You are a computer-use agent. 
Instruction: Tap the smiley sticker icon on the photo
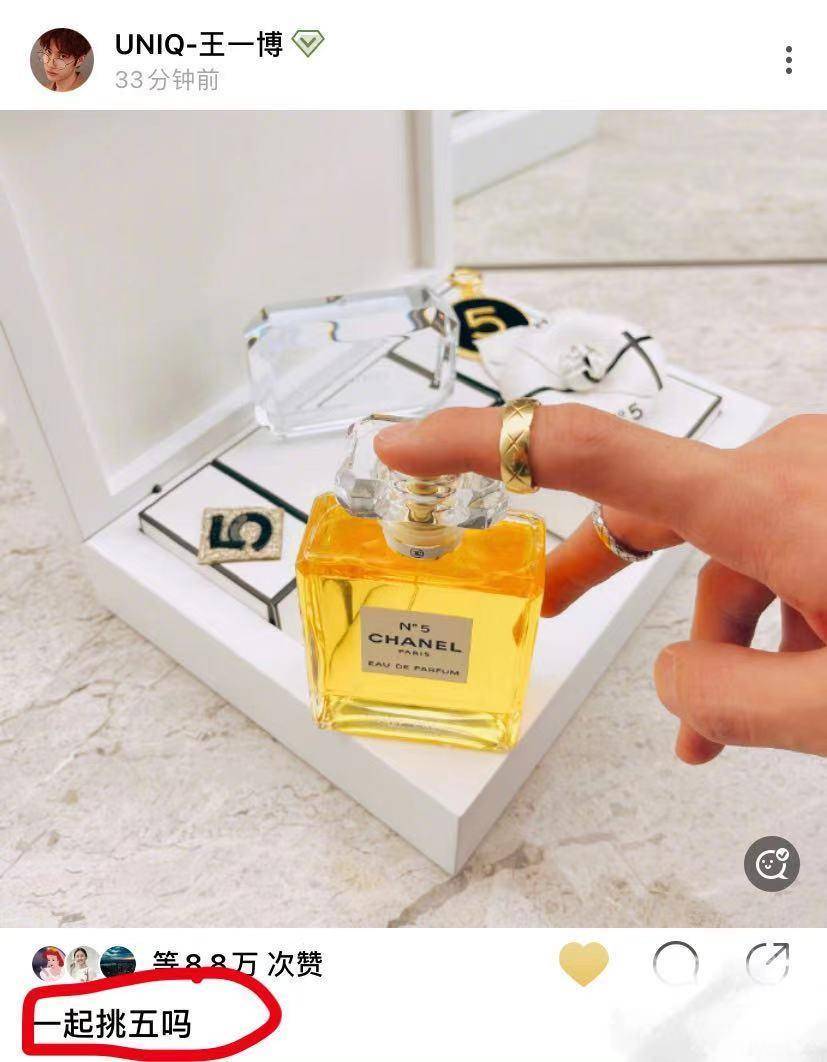771,863
